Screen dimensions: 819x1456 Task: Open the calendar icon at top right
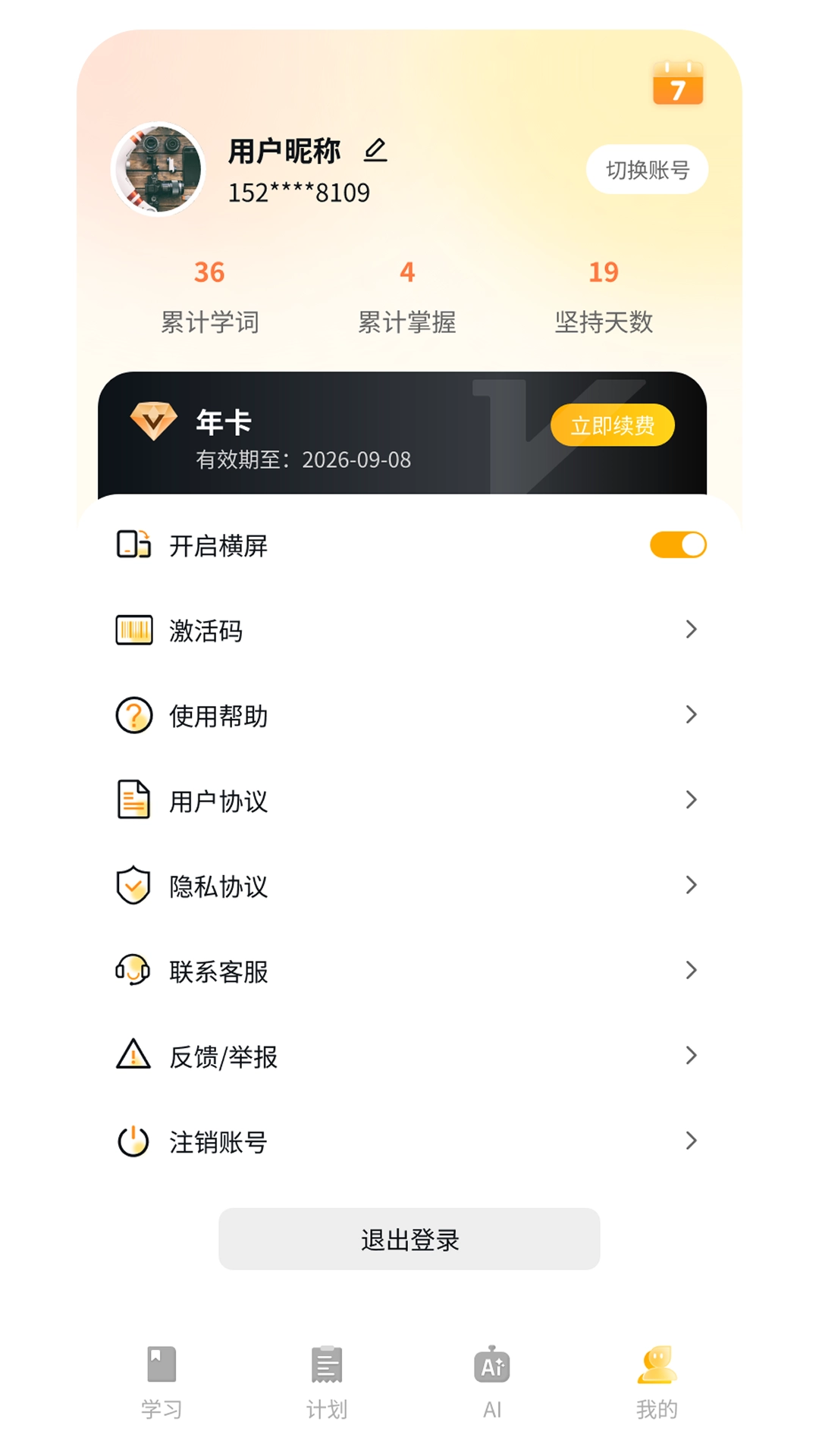(679, 85)
